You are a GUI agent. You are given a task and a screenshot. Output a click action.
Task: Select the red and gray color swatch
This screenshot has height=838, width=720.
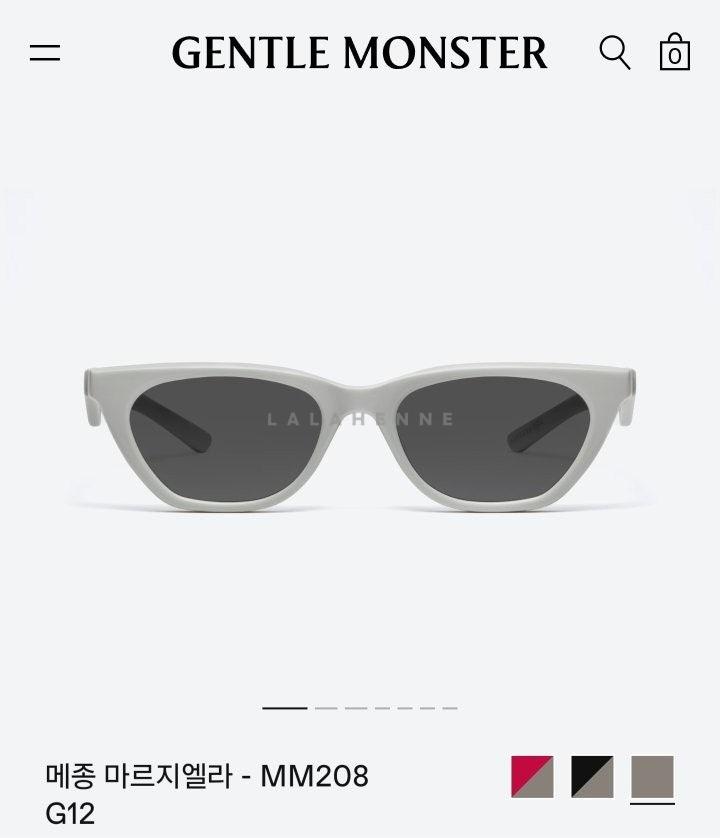point(532,776)
